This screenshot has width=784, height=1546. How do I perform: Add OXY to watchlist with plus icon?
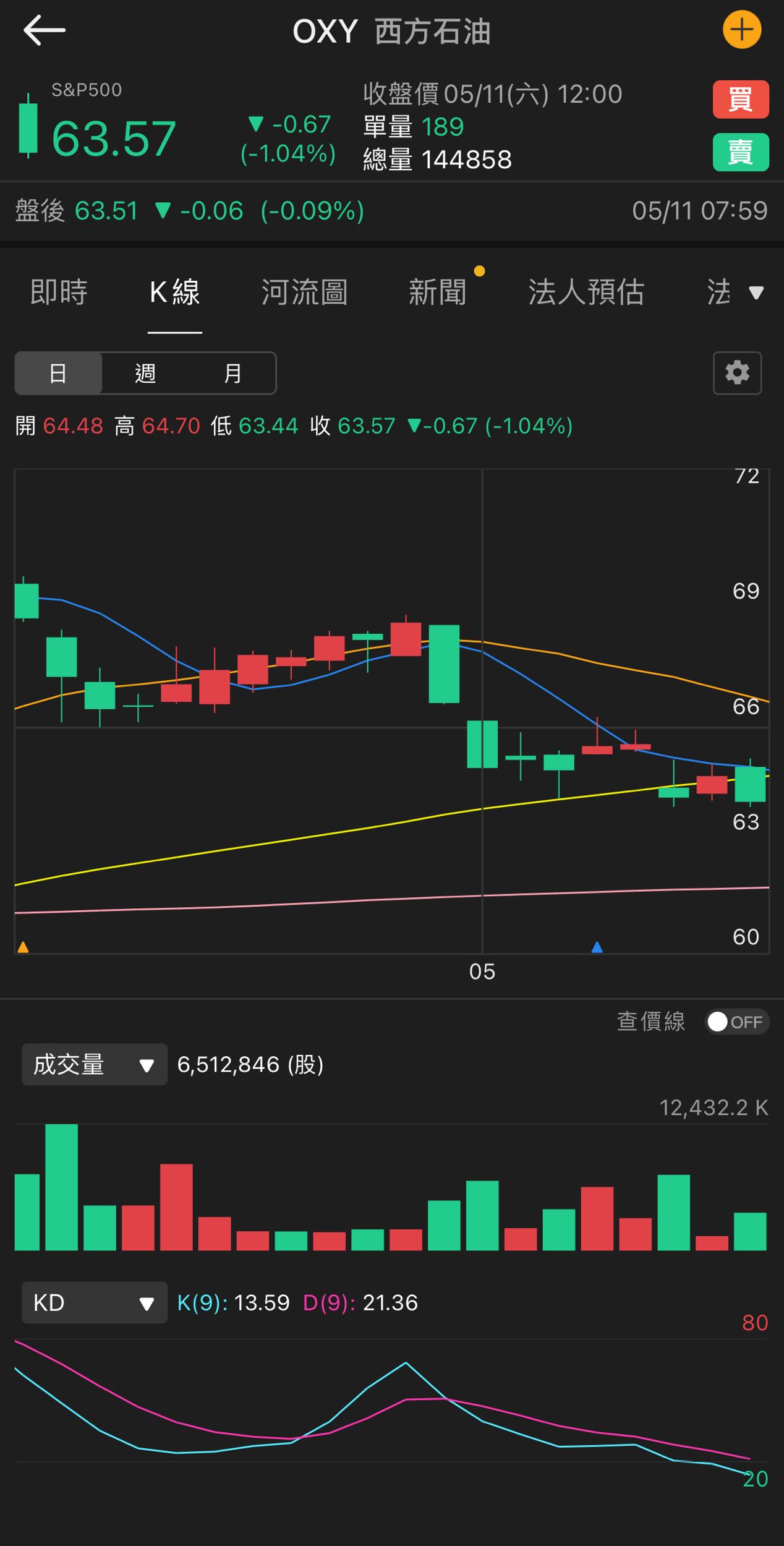point(741,30)
